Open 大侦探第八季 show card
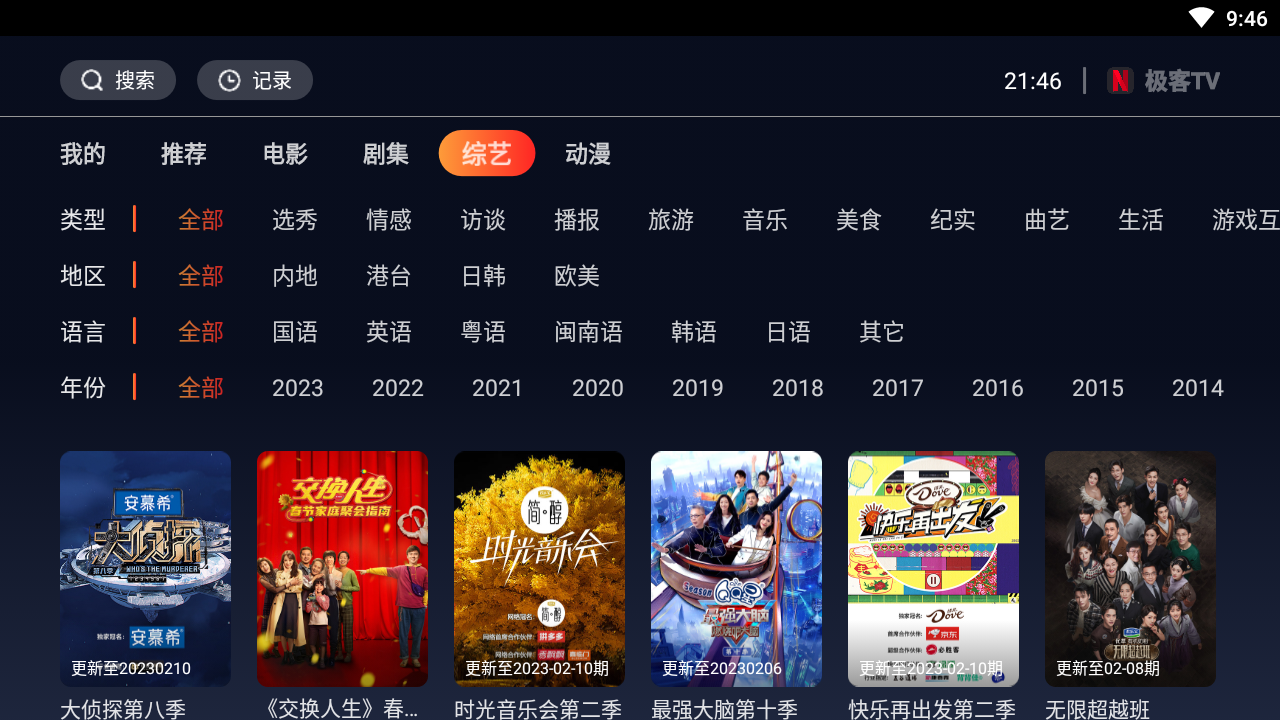The height and width of the screenshot is (720, 1280). coord(145,568)
